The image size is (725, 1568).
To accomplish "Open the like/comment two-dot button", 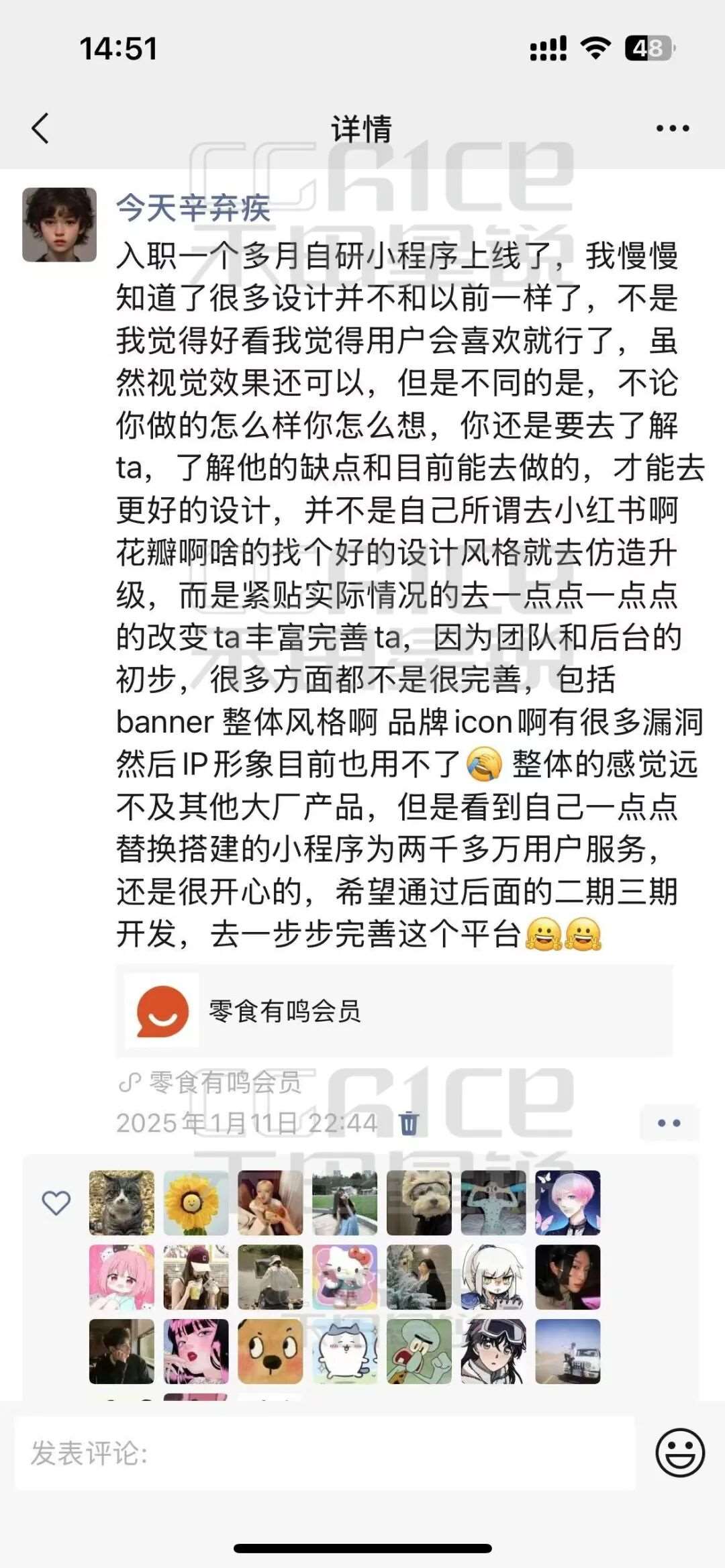I will [669, 1122].
